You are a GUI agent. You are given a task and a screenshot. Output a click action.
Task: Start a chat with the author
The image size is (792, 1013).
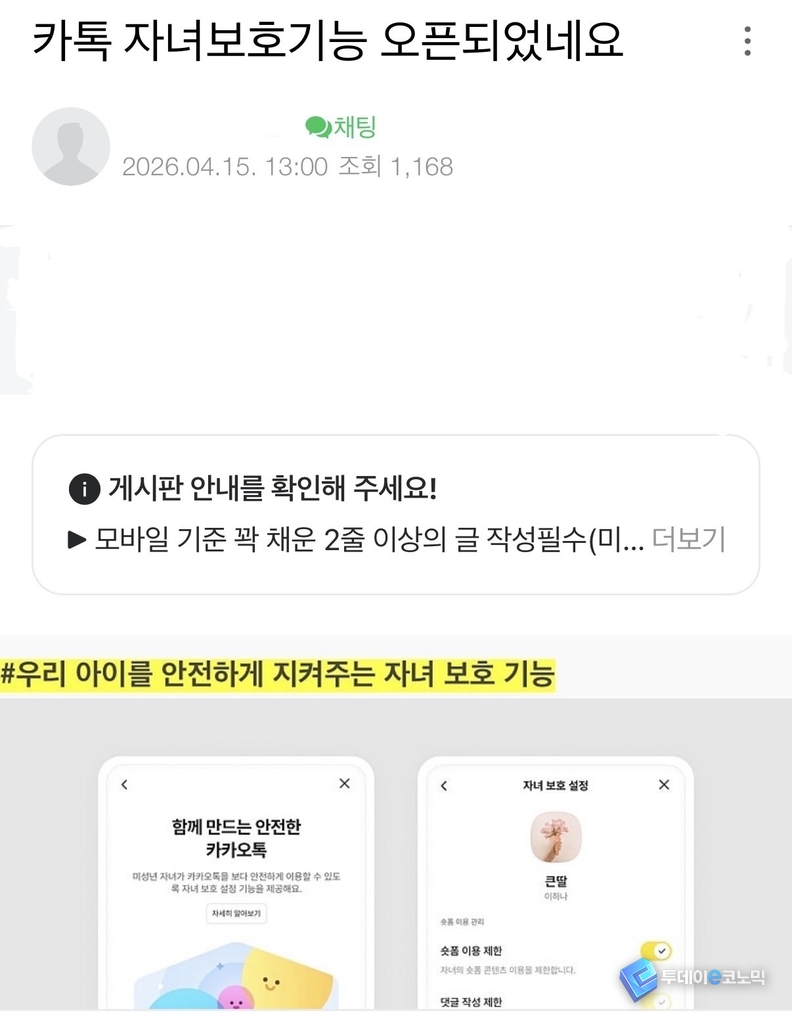click(341, 127)
